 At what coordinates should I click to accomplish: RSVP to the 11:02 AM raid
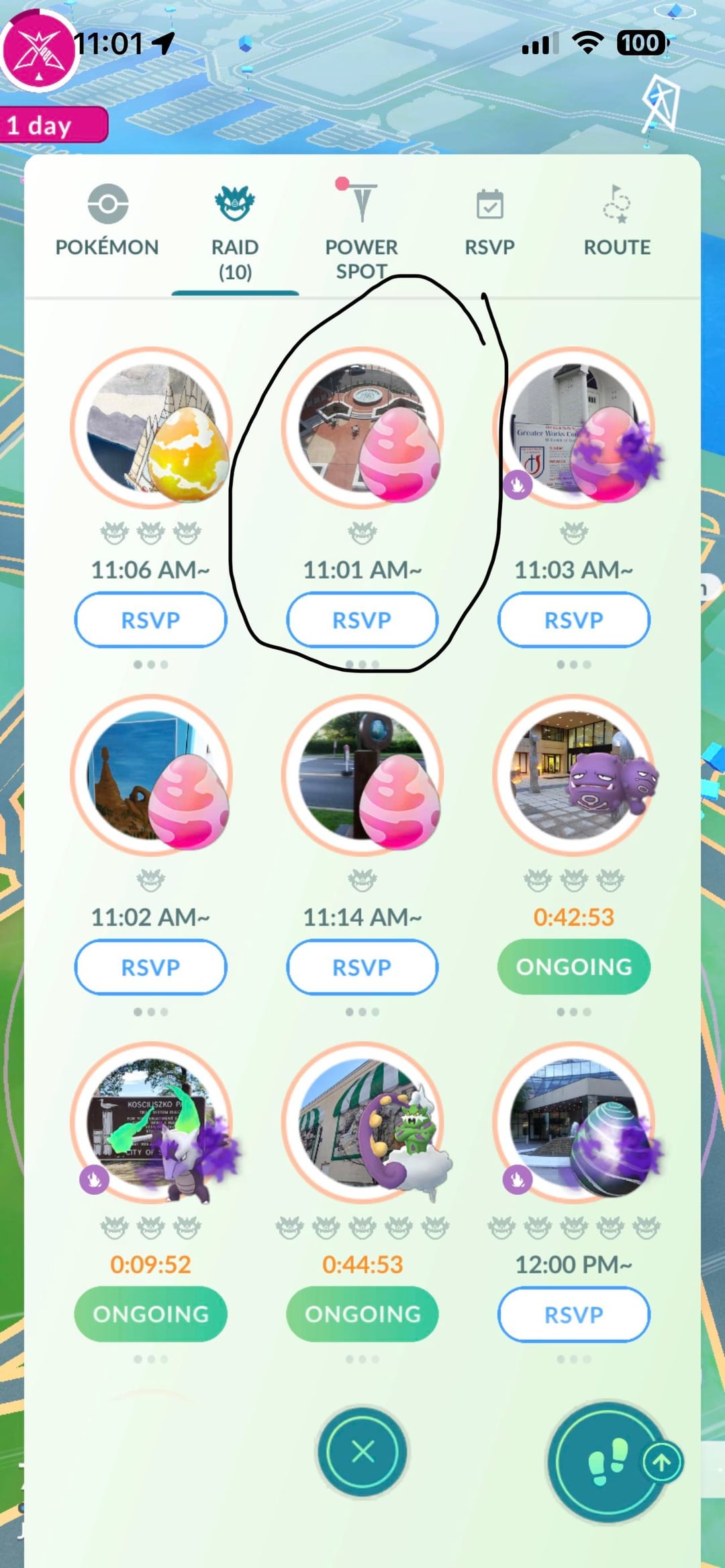(x=150, y=967)
